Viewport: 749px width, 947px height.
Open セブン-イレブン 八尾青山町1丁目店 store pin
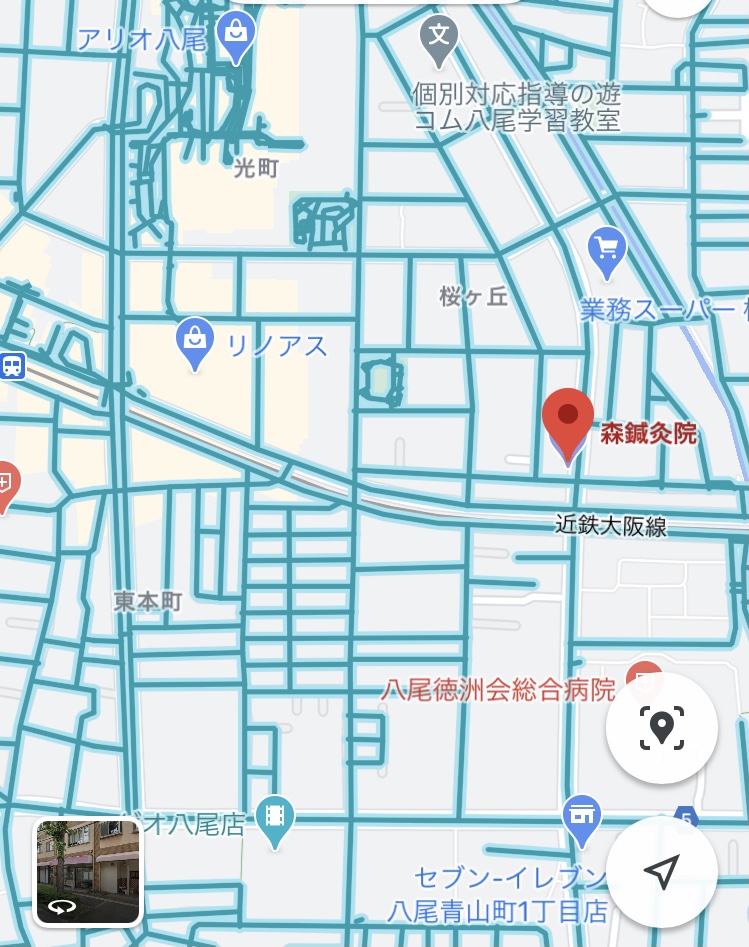coord(581,817)
